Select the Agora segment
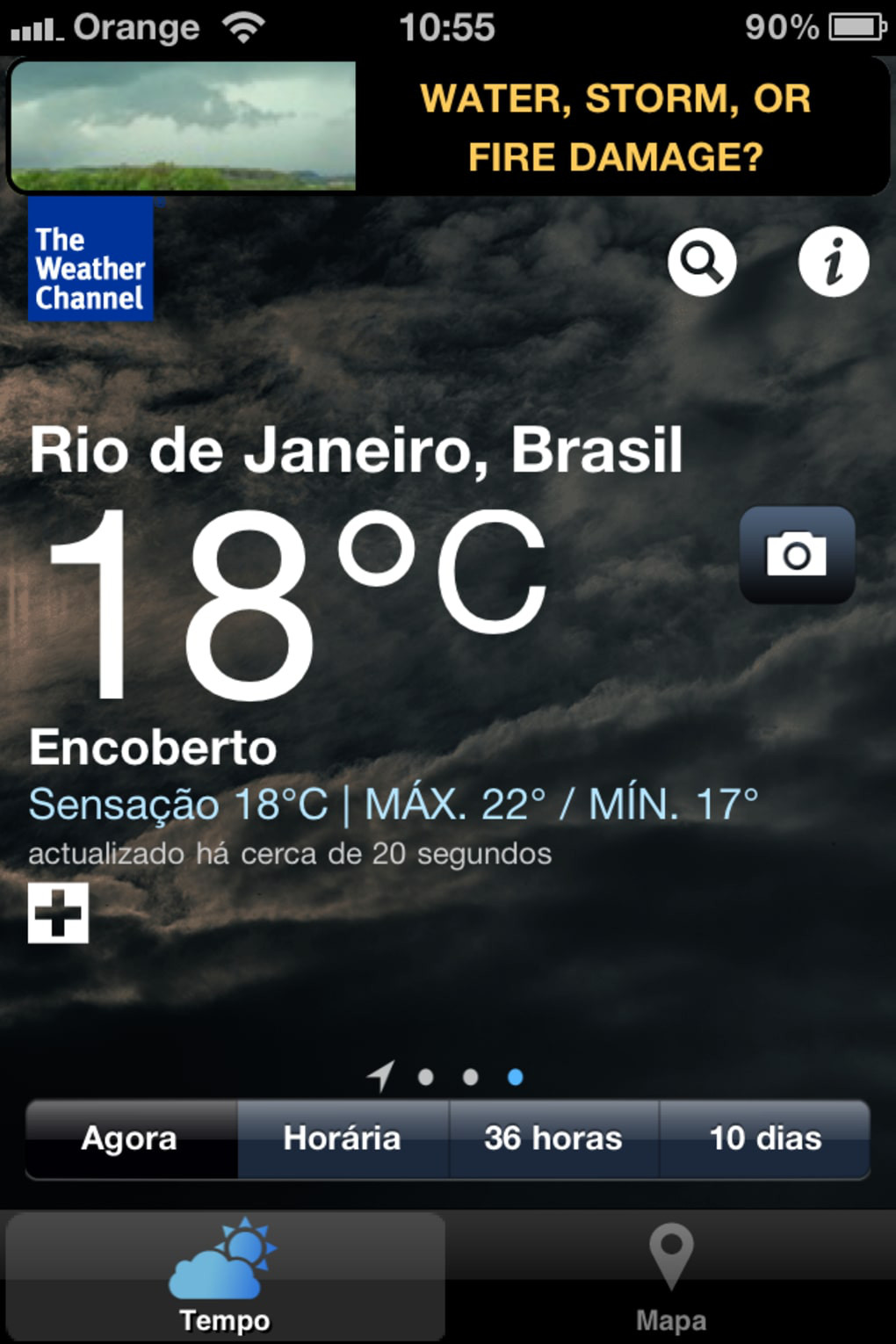The width and height of the screenshot is (896, 1344). pos(131,1138)
